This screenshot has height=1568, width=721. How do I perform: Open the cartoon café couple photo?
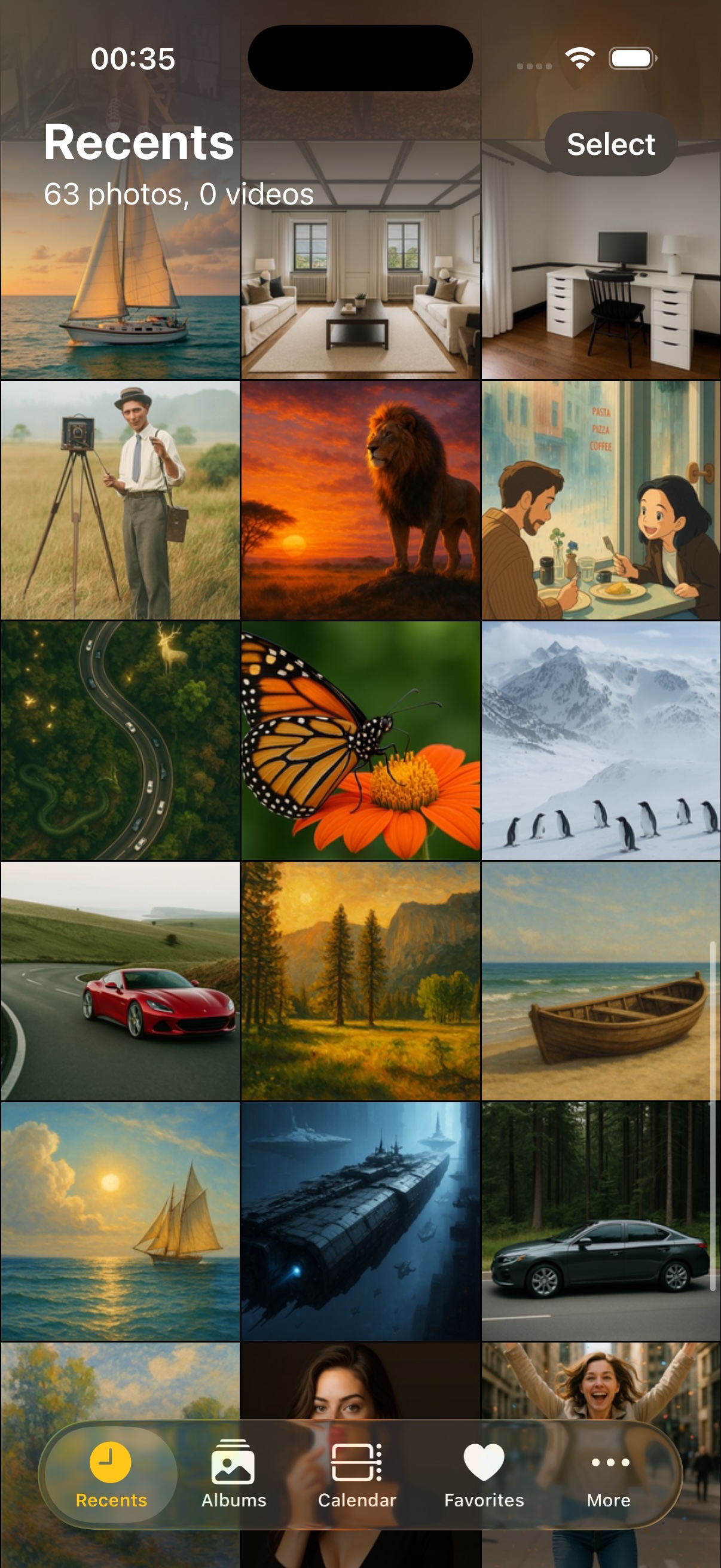point(600,501)
